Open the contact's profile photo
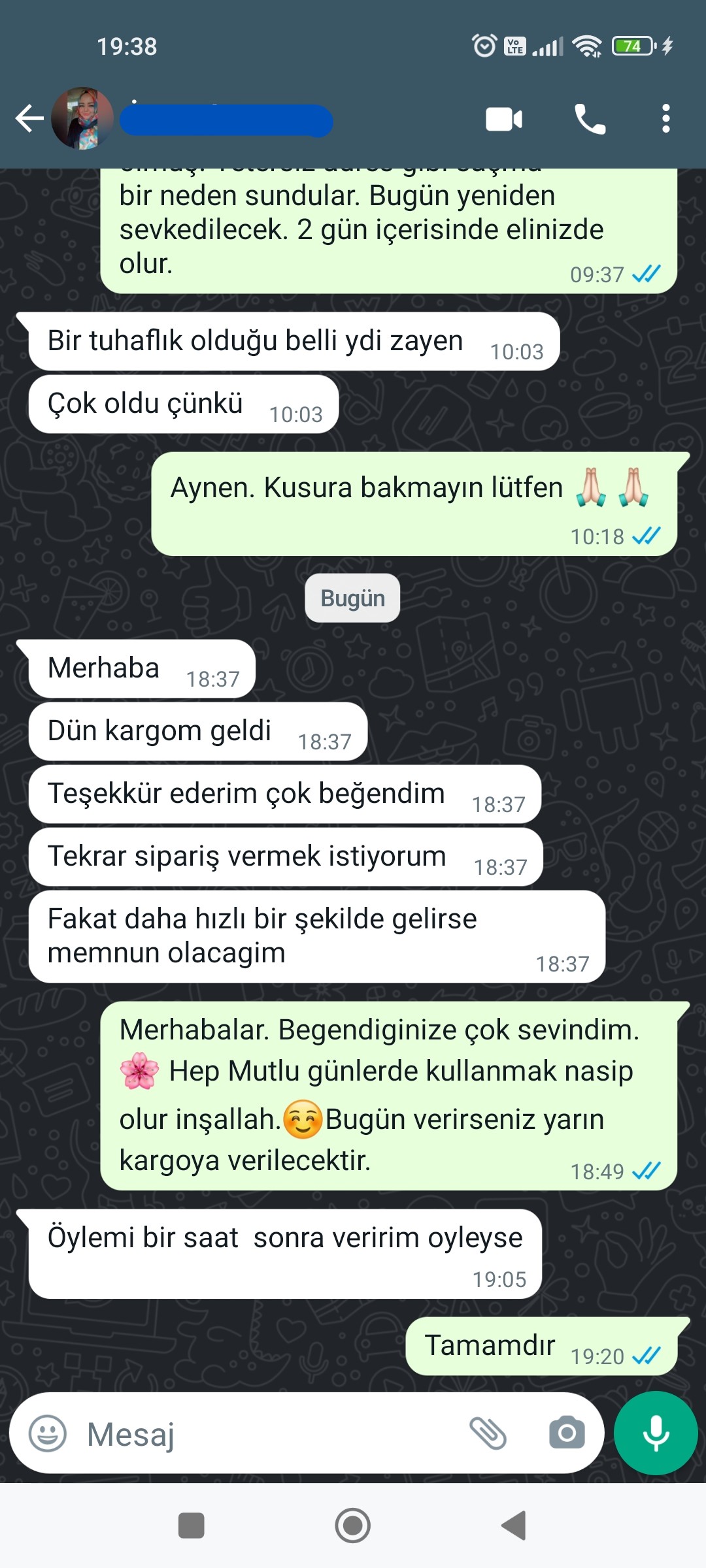This screenshot has width=706, height=1568. click(x=82, y=119)
